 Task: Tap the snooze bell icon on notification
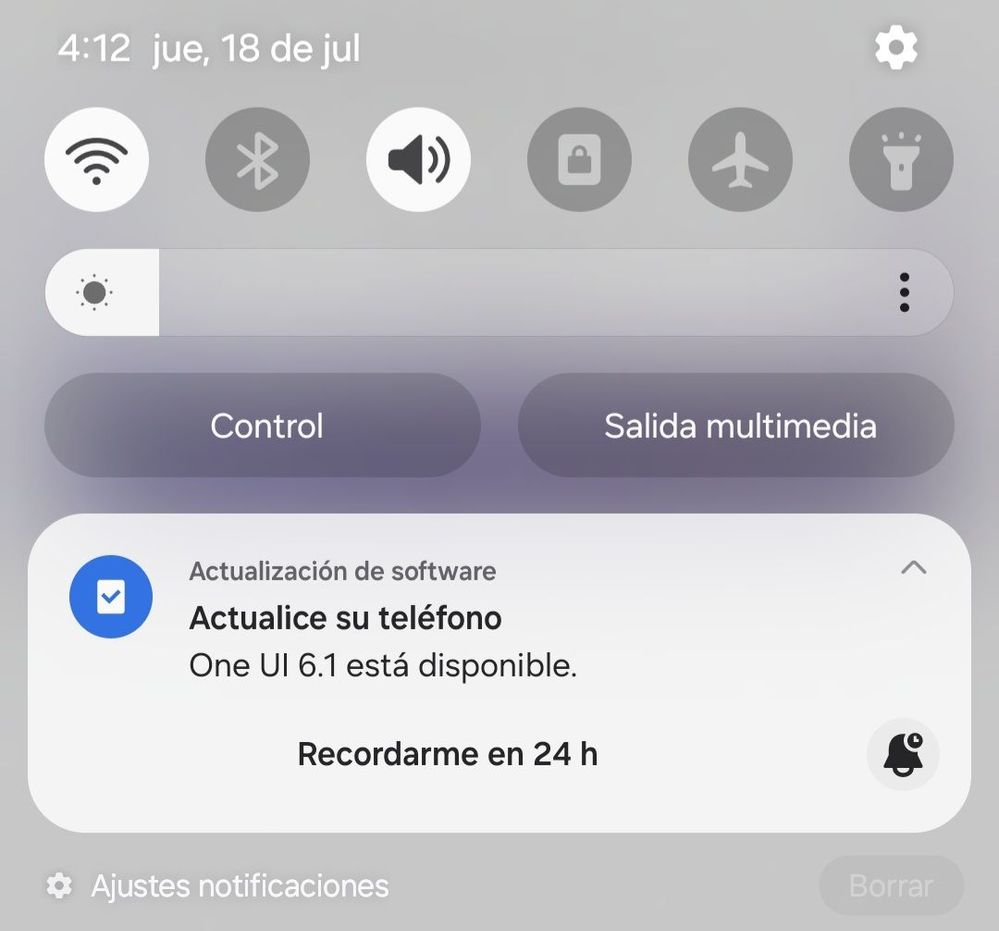(x=903, y=755)
